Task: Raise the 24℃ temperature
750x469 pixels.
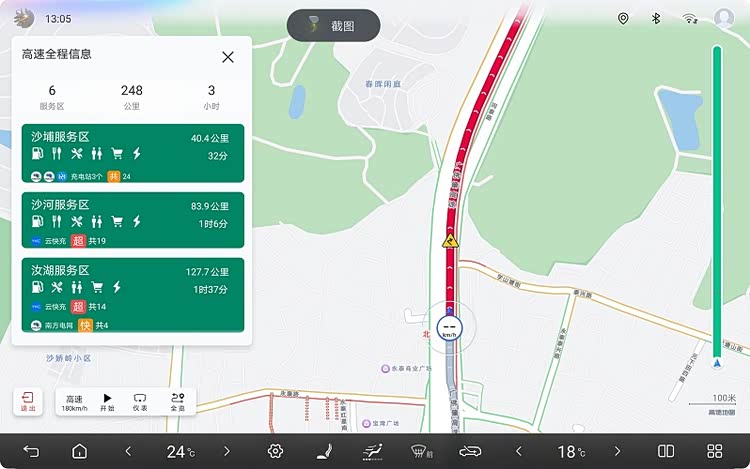Action: click(227, 451)
